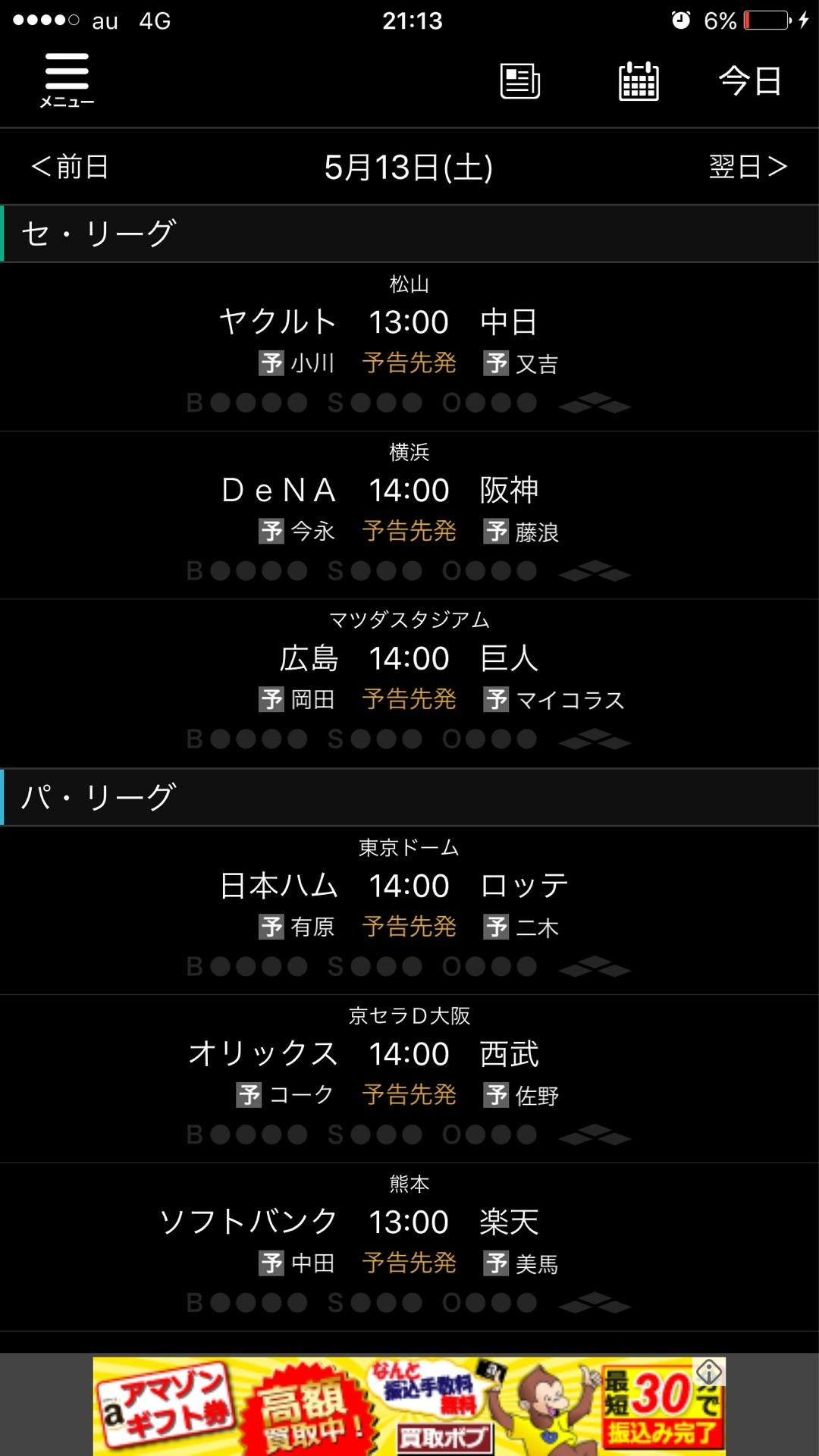This screenshot has height=1456, width=819.
Task: Open the news articles icon
Action: click(x=520, y=81)
